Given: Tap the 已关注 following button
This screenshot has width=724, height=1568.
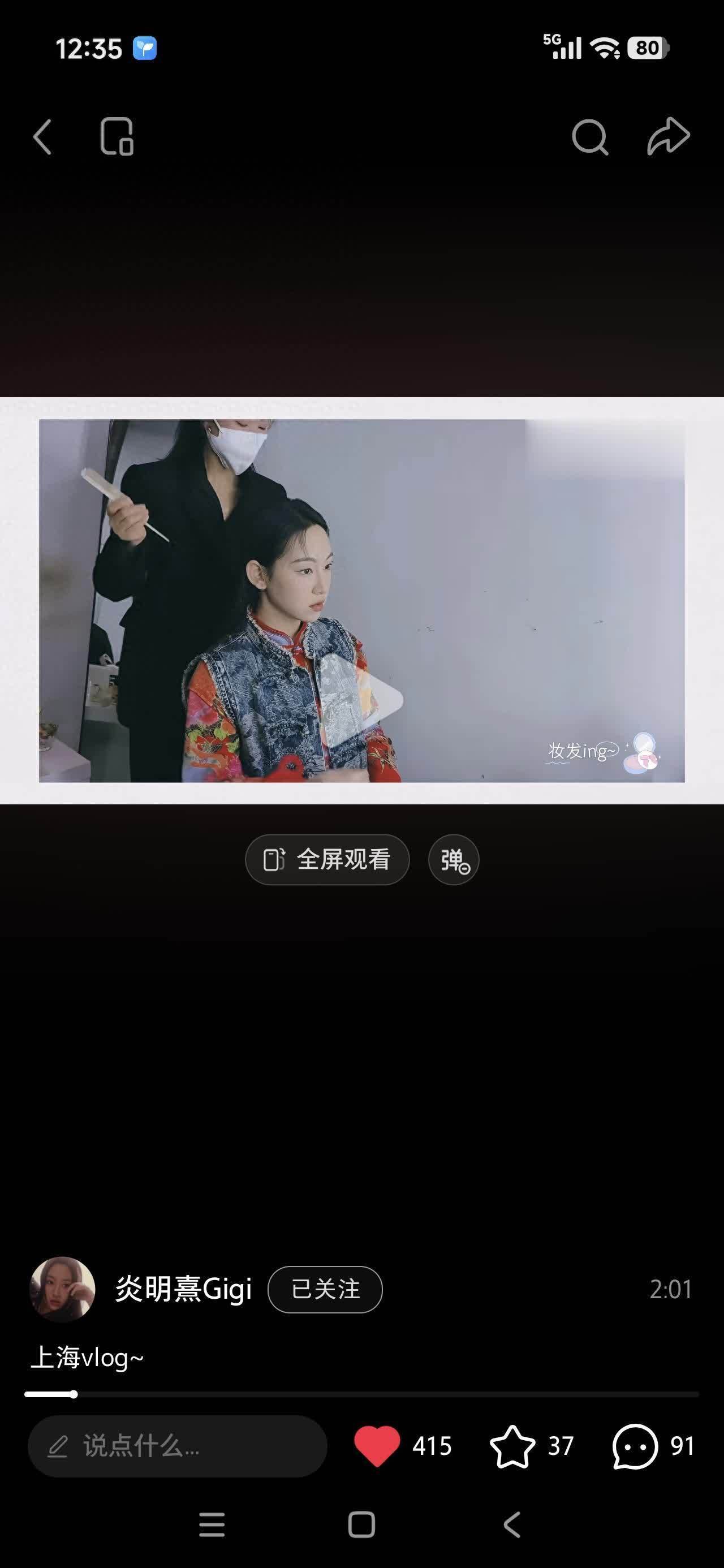Looking at the screenshot, I should 325,1289.
